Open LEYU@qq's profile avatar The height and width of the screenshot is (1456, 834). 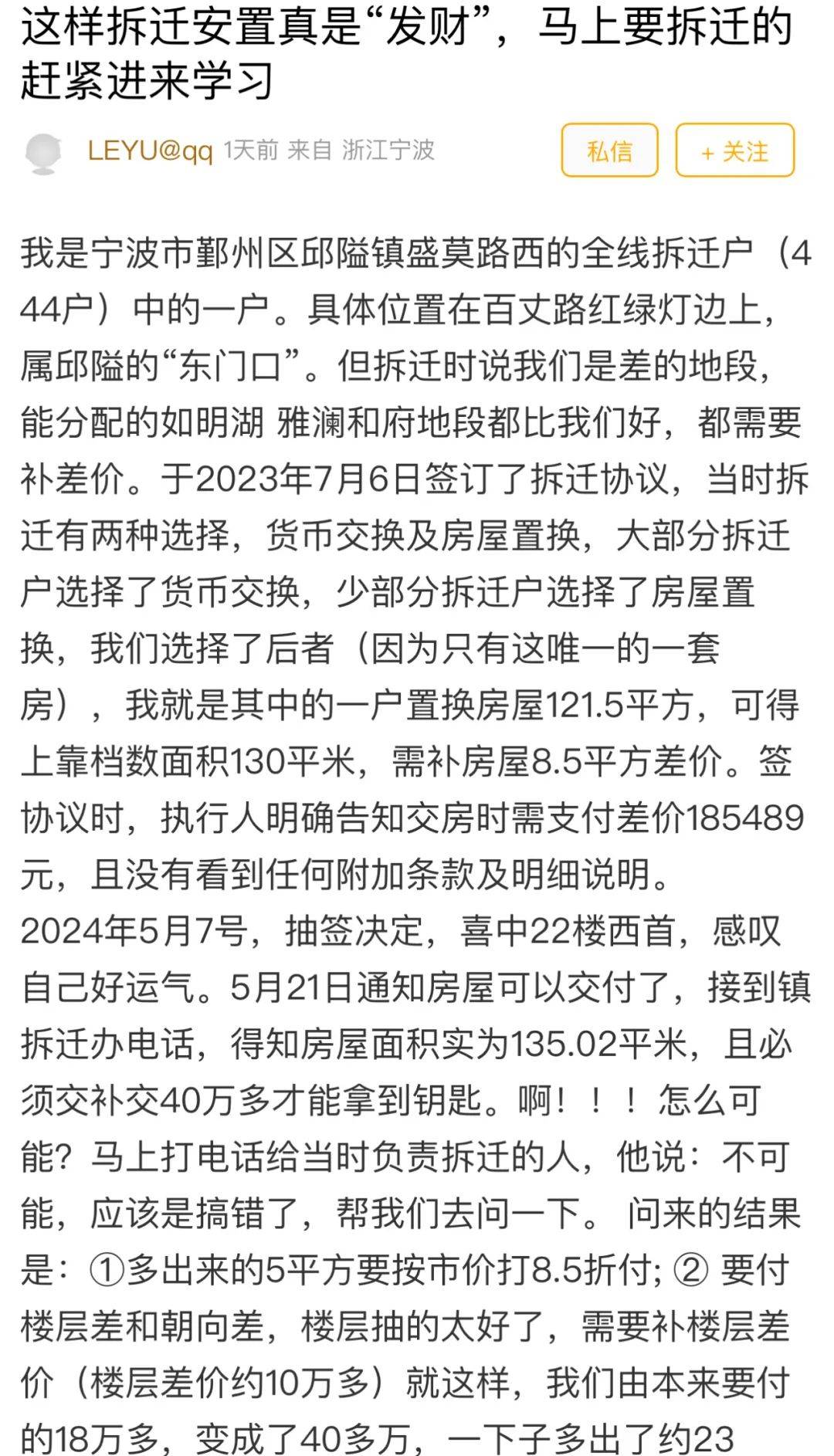[x=43, y=151]
